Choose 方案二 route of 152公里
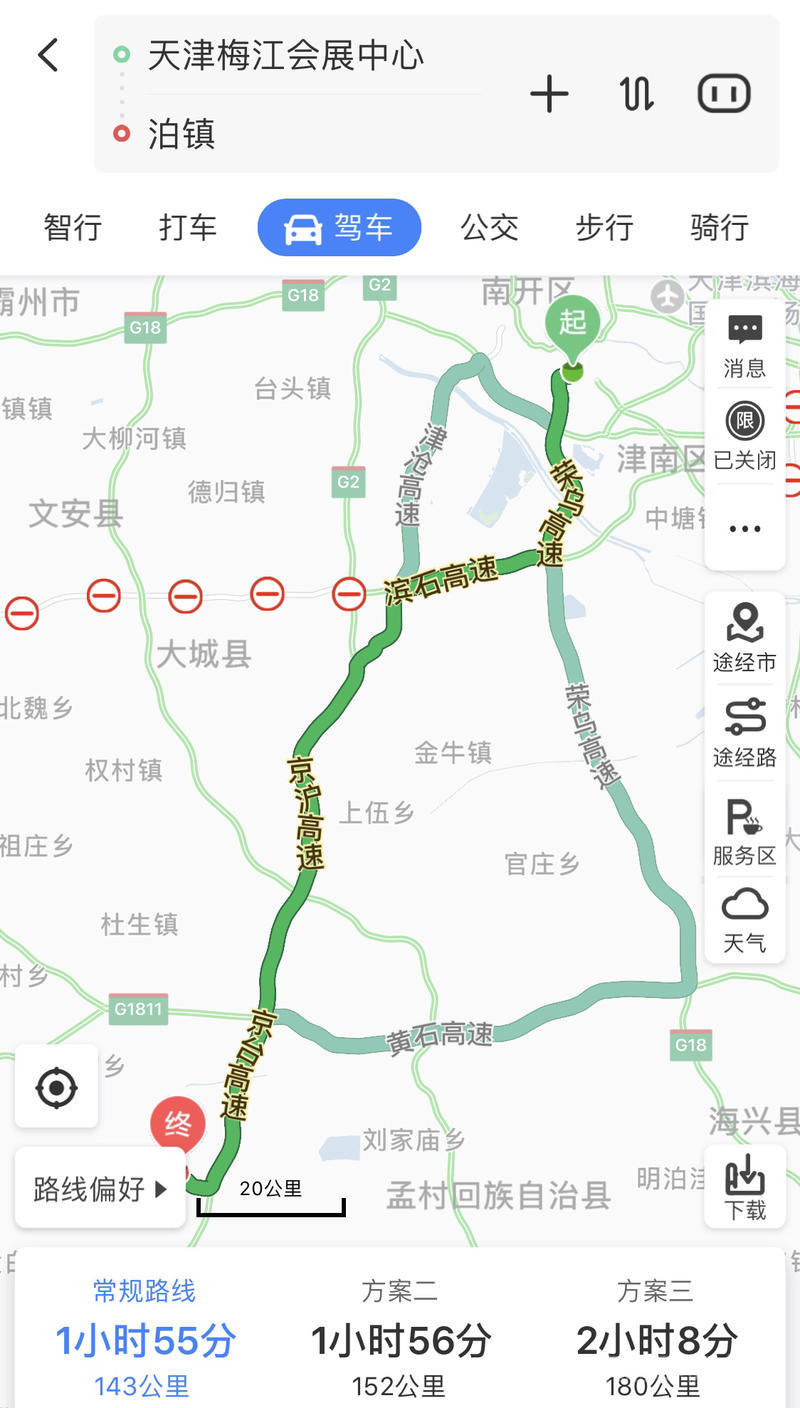800x1408 pixels. (x=400, y=1340)
